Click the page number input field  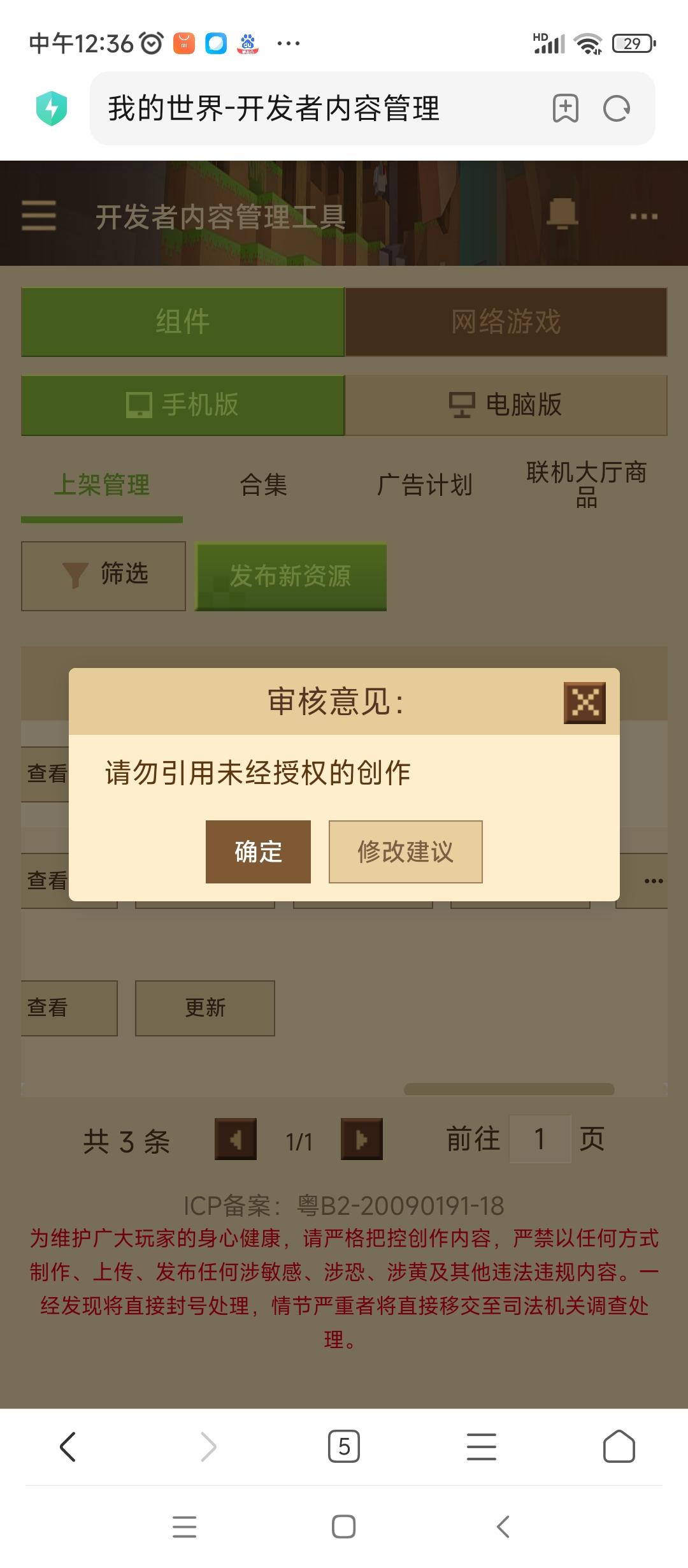539,1138
